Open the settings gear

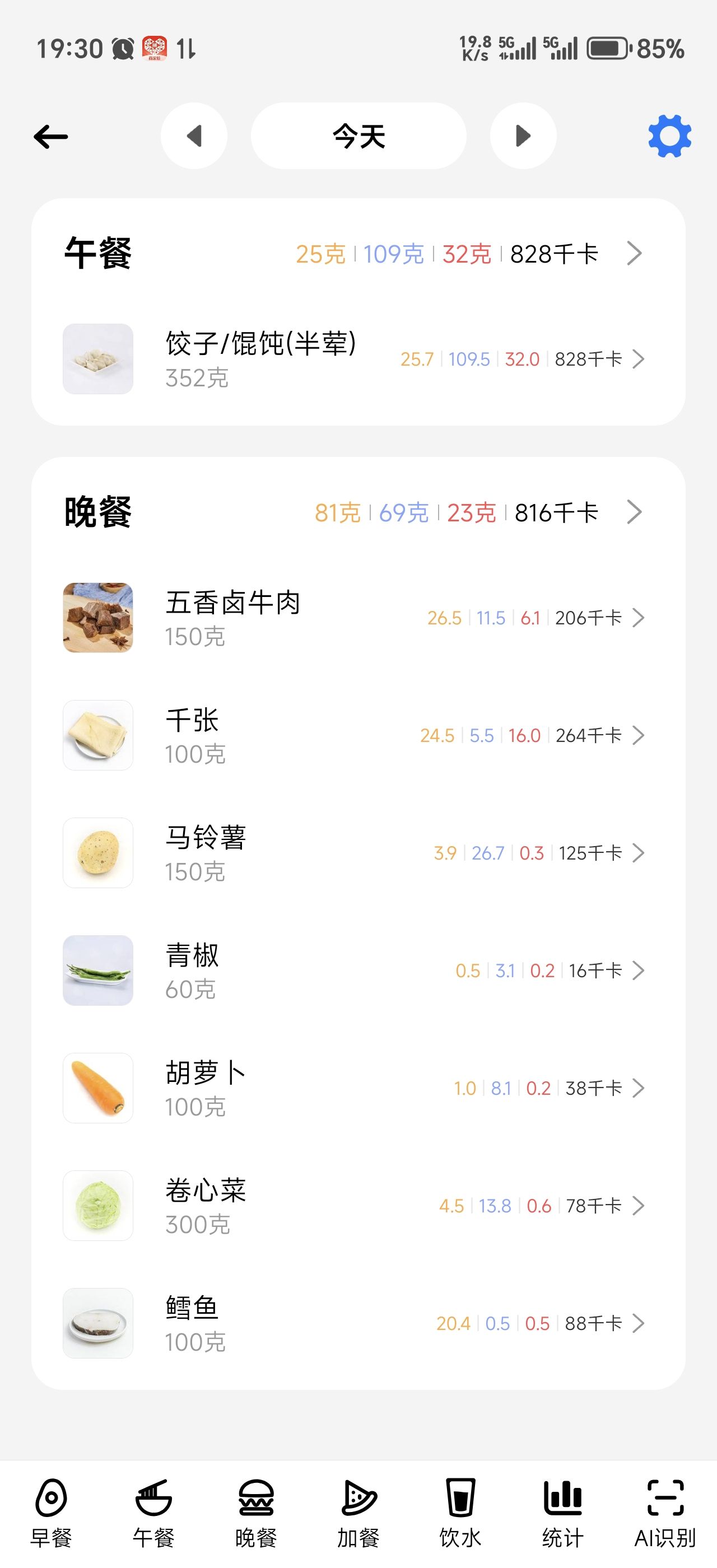click(669, 136)
